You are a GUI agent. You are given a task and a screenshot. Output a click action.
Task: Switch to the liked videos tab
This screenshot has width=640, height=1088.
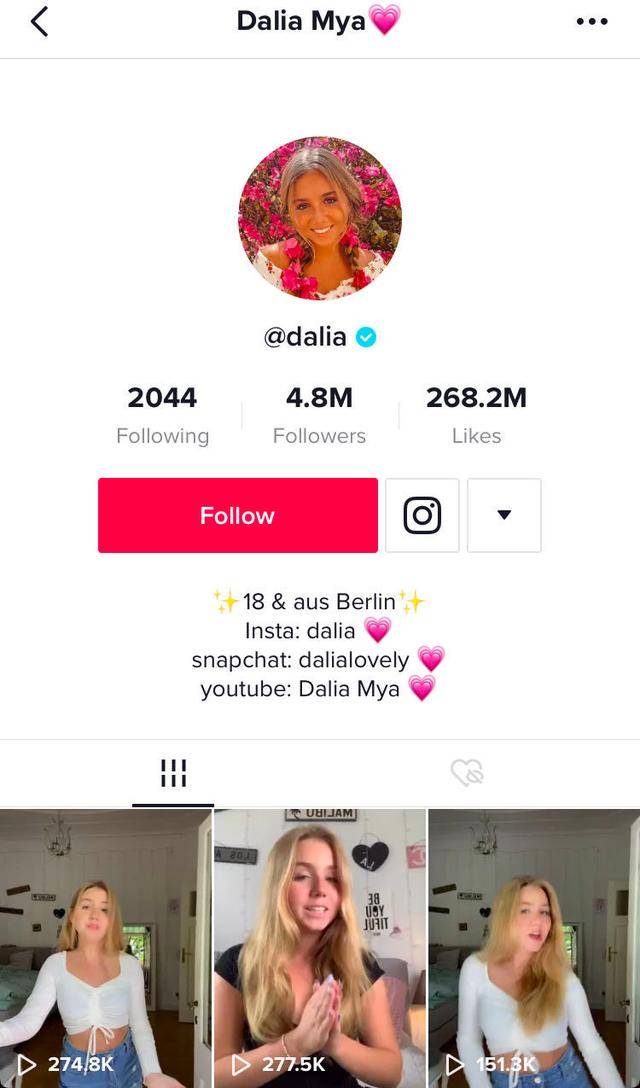(x=466, y=773)
